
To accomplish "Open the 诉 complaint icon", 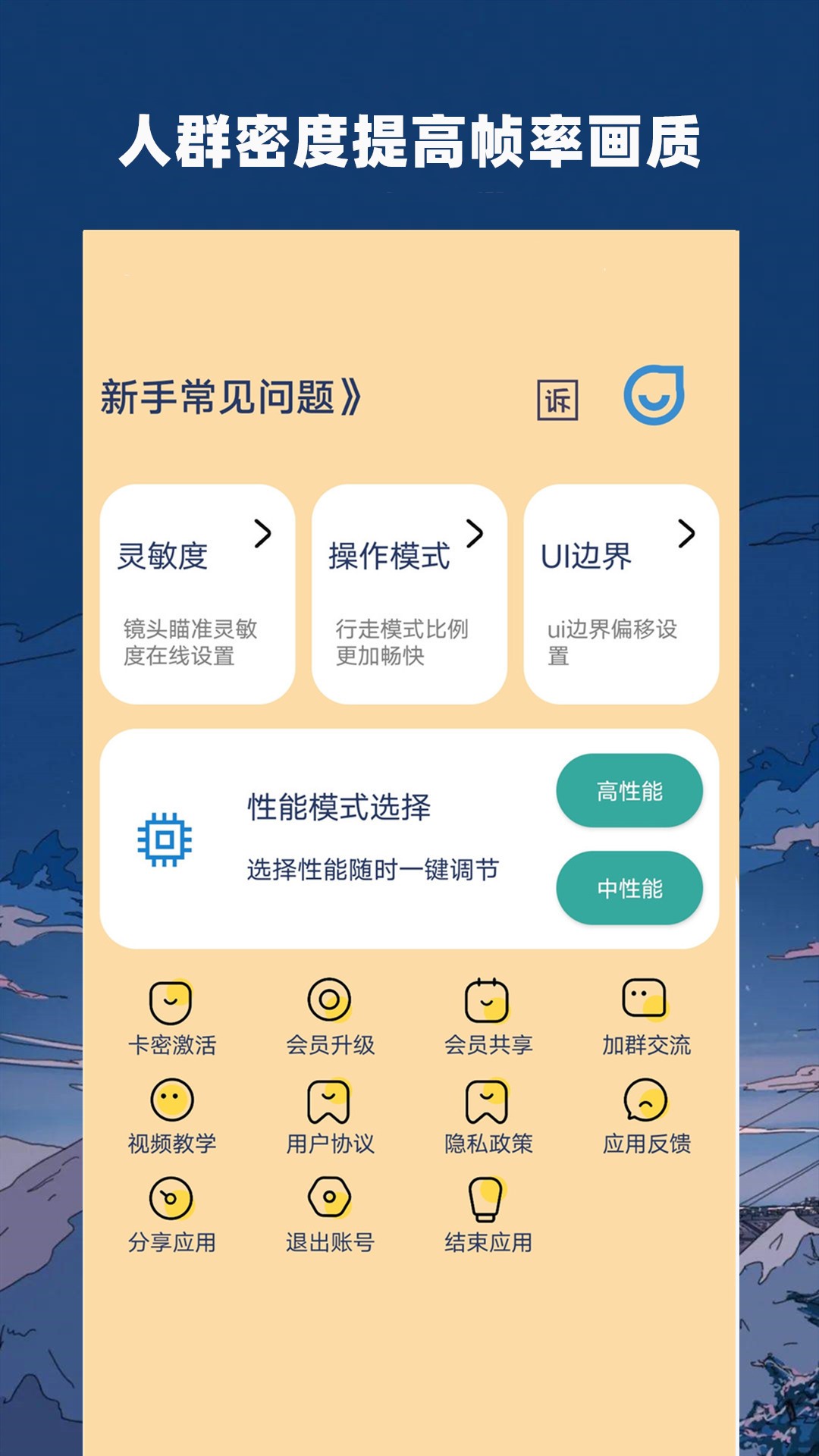I will coord(559,398).
